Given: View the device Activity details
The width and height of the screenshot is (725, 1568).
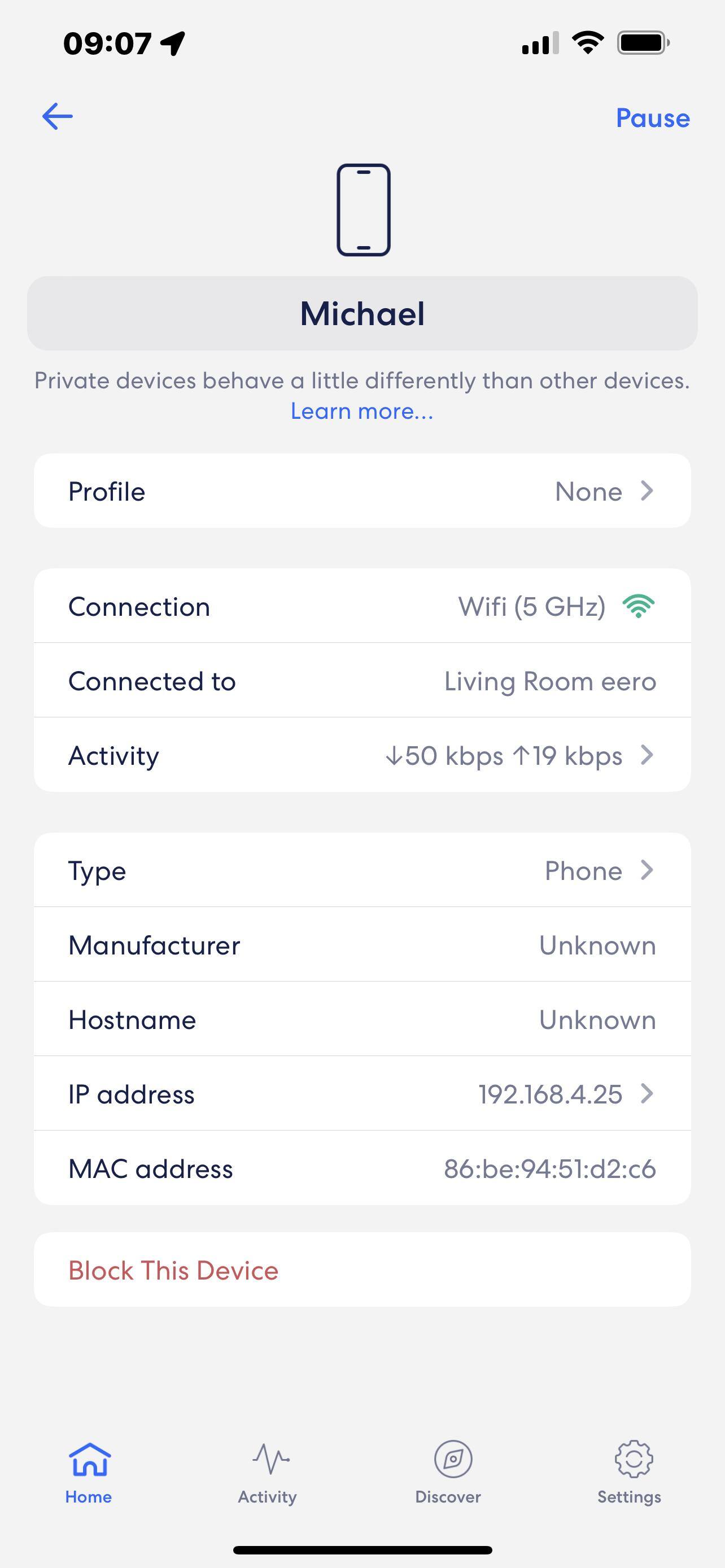Looking at the screenshot, I should (x=362, y=755).
